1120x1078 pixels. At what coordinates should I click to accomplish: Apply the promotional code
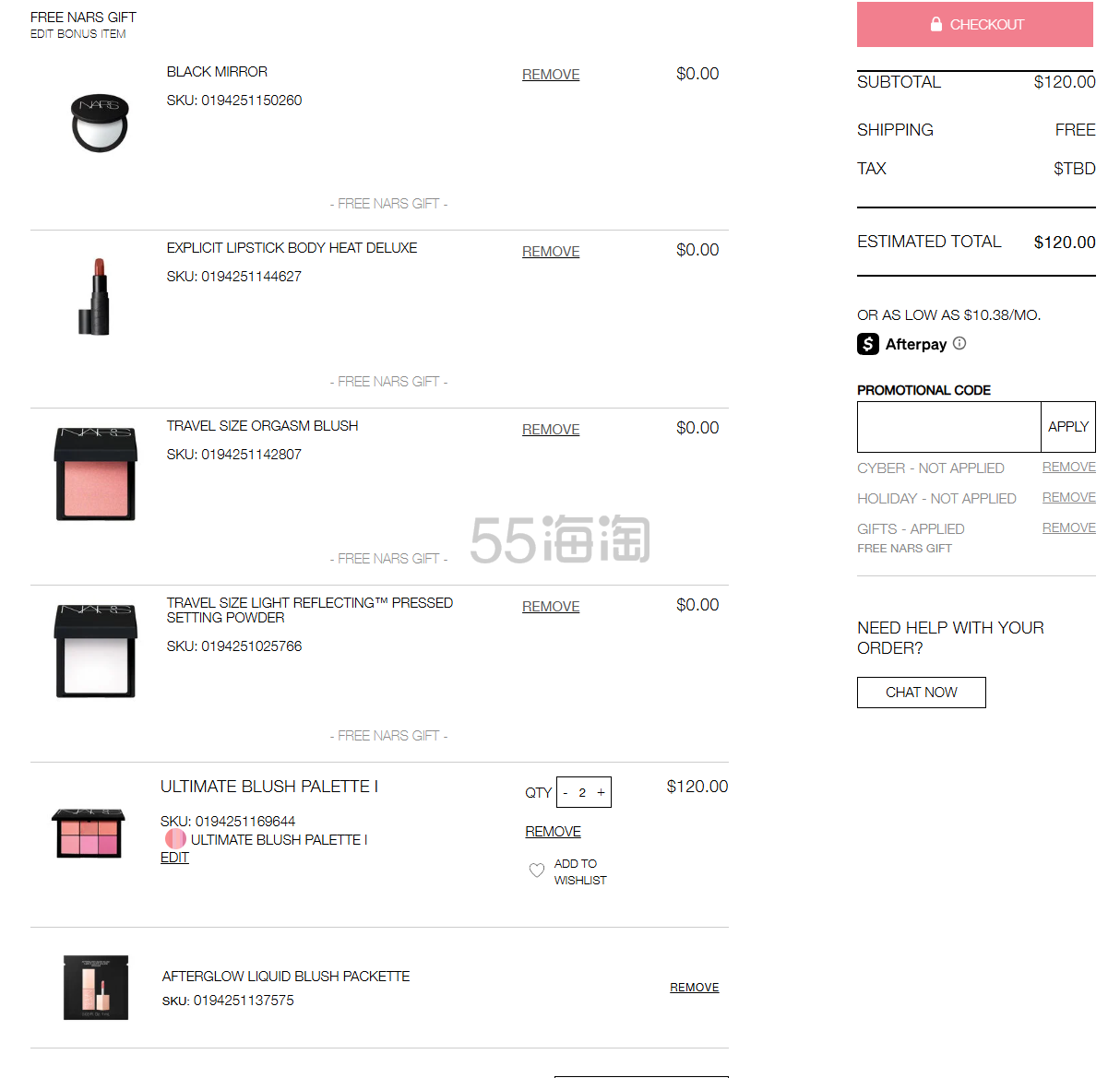(x=1067, y=427)
